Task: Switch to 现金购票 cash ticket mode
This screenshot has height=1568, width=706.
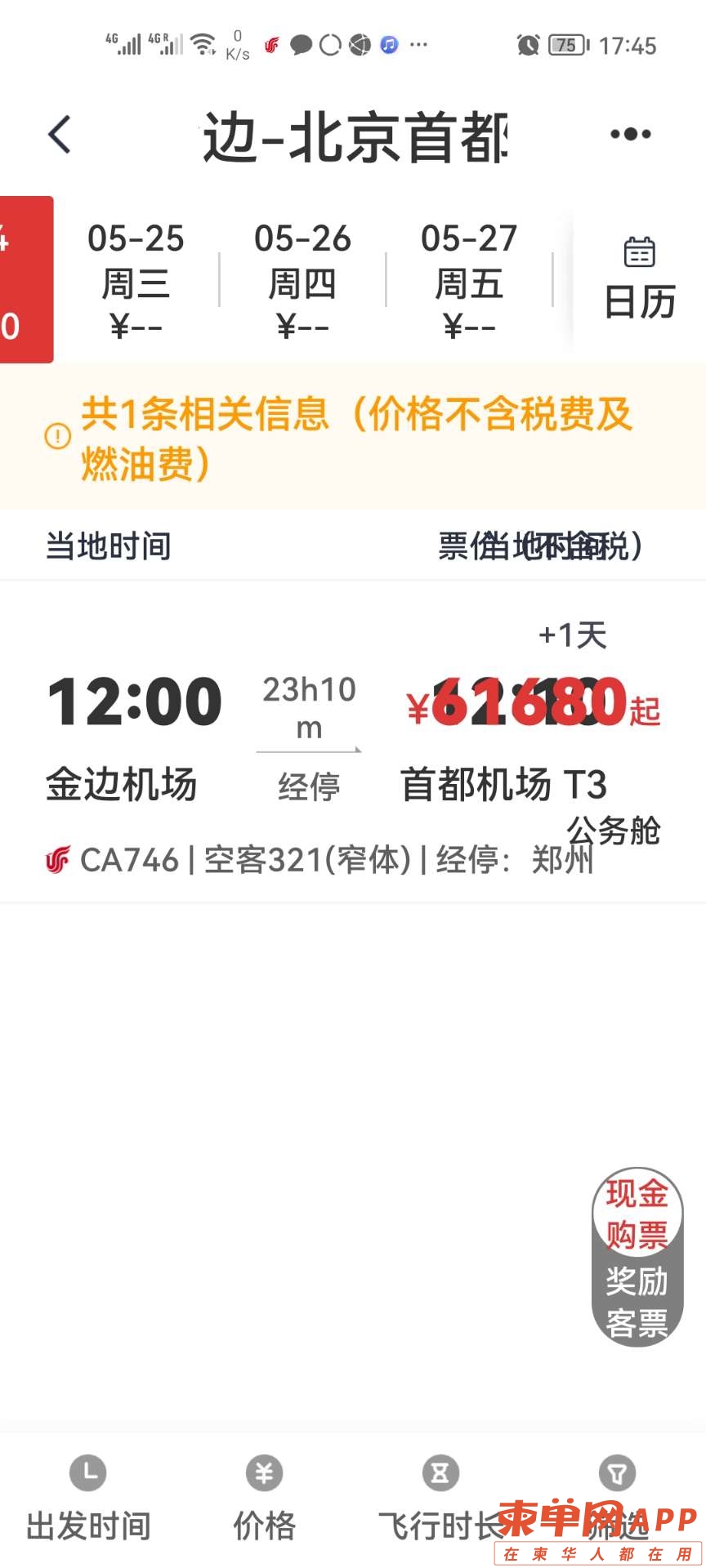Action: click(x=637, y=1214)
